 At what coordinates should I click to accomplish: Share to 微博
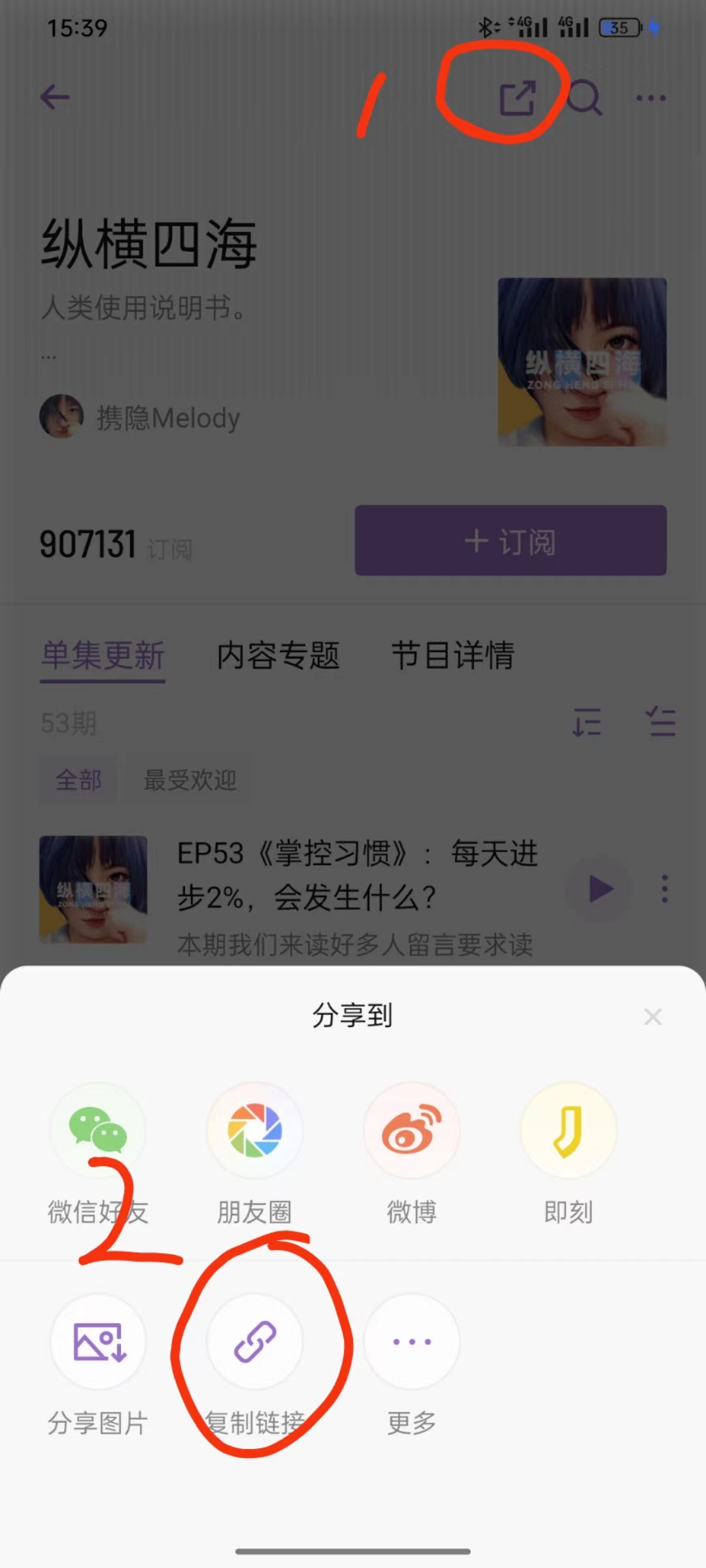click(412, 1131)
